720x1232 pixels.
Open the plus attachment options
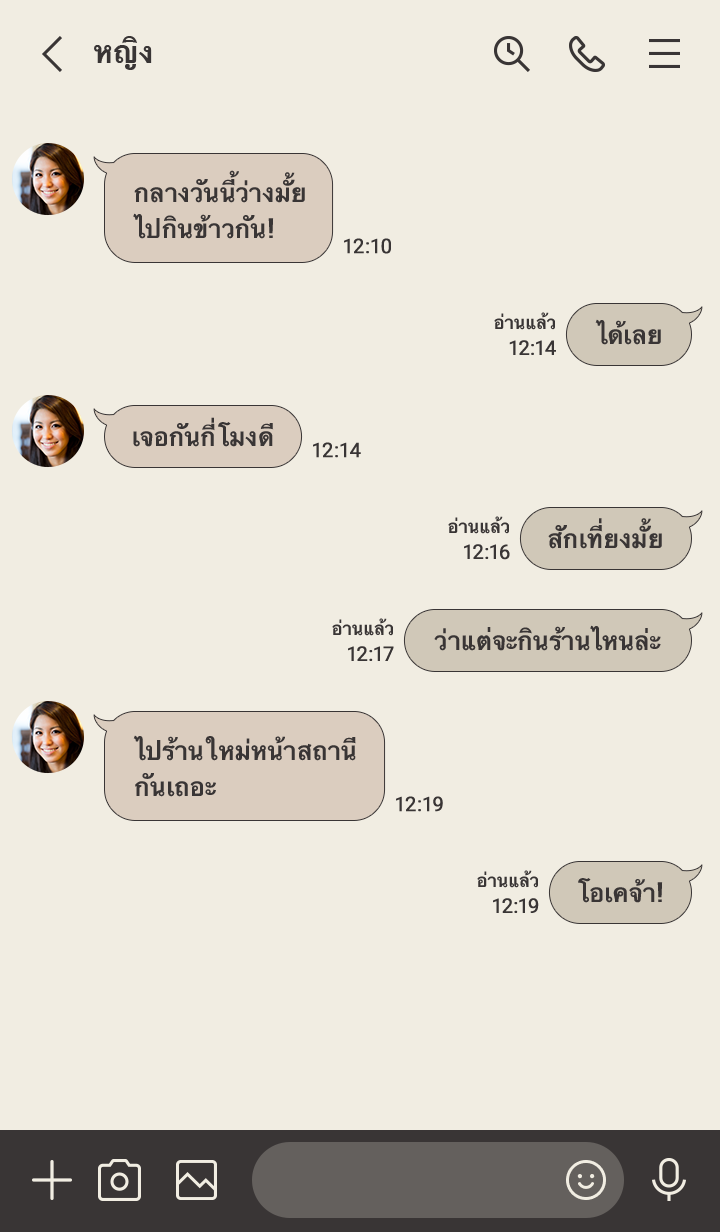click(52, 1181)
